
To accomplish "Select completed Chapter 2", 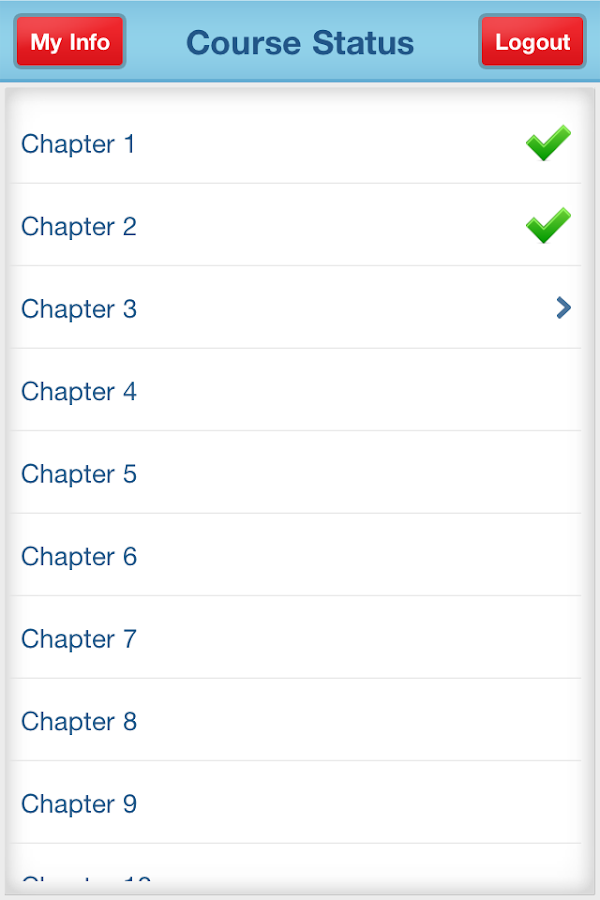I will click(295, 227).
